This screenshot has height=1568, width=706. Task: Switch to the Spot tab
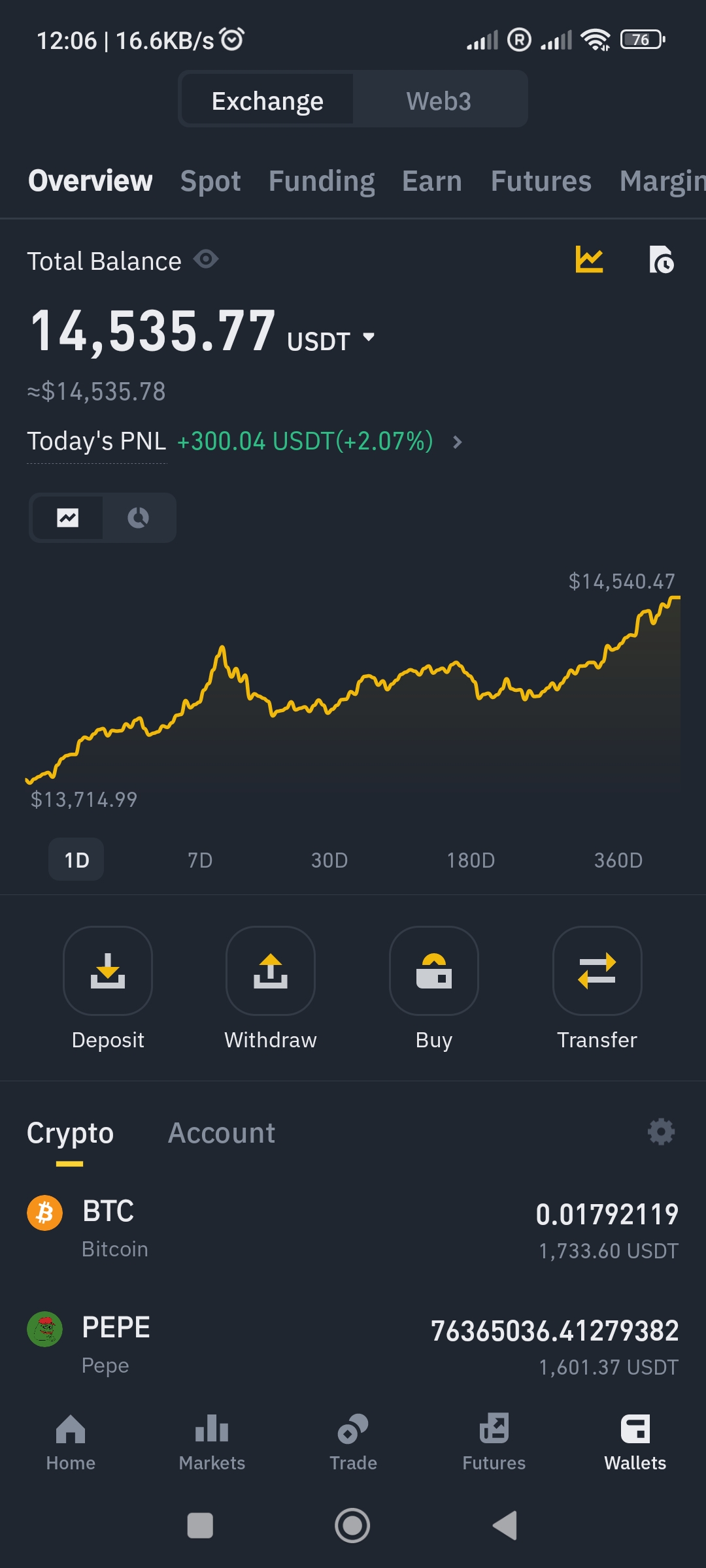tap(210, 181)
